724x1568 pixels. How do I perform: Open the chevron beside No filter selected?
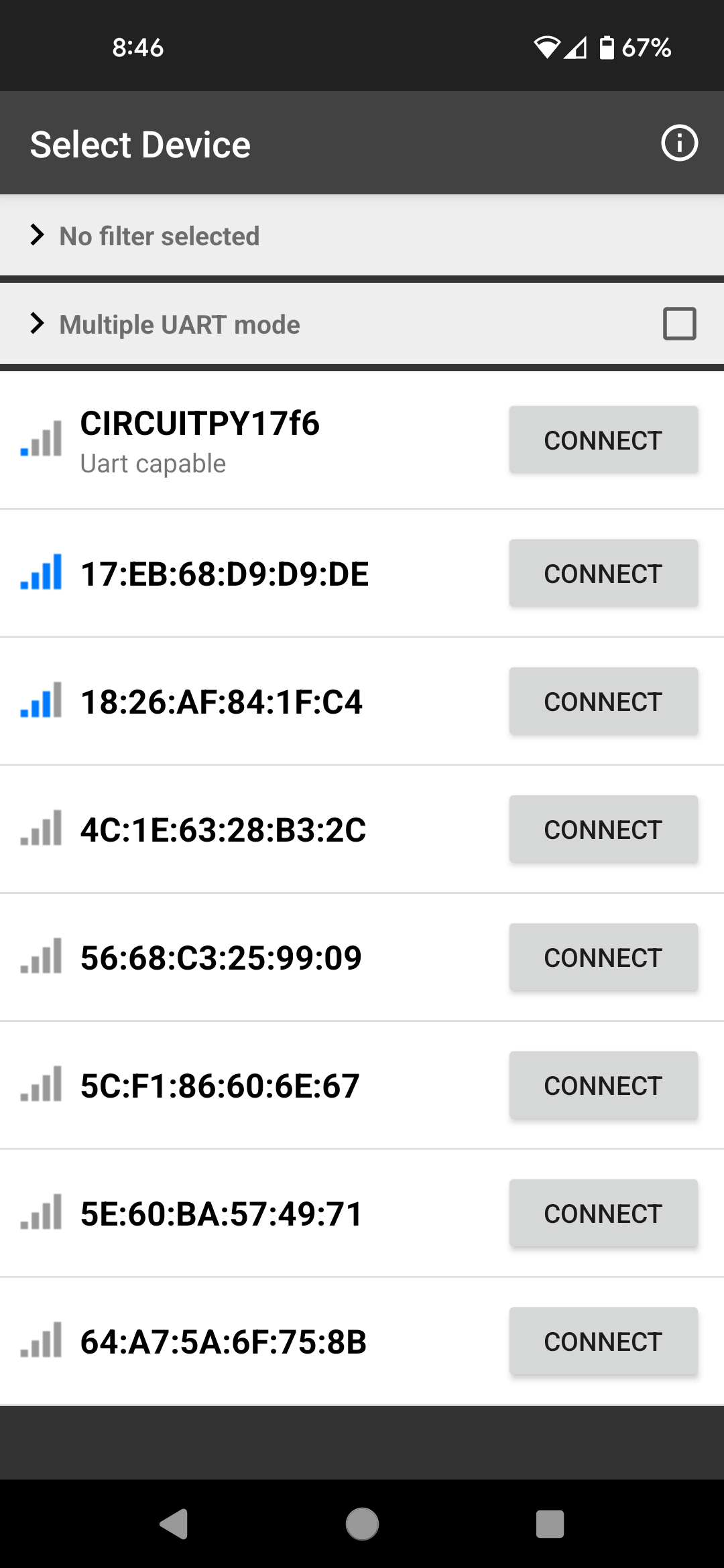point(37,235)
